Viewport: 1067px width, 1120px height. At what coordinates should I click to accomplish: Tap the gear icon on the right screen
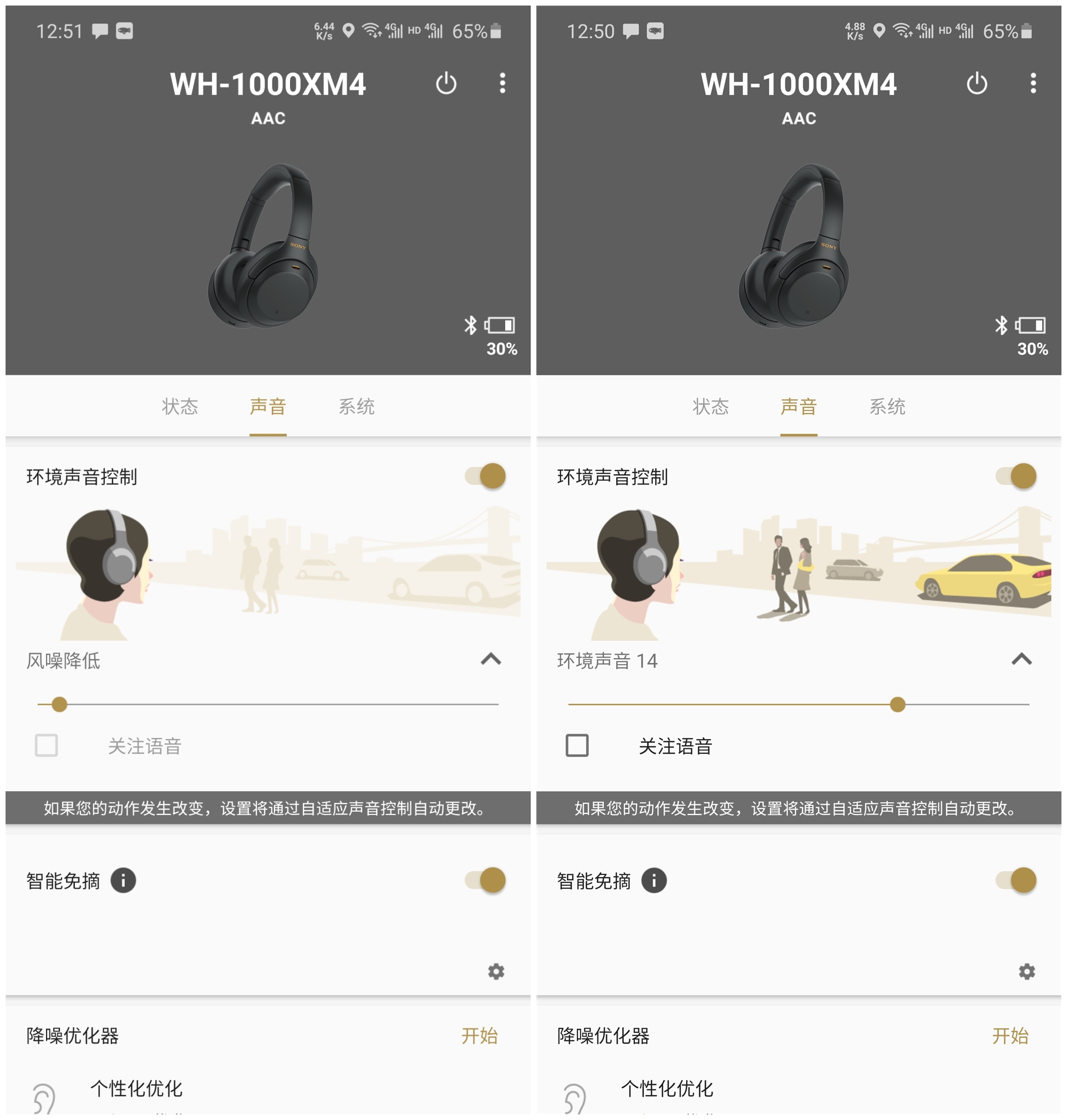pyautogui.click(x=1027, y=972)
